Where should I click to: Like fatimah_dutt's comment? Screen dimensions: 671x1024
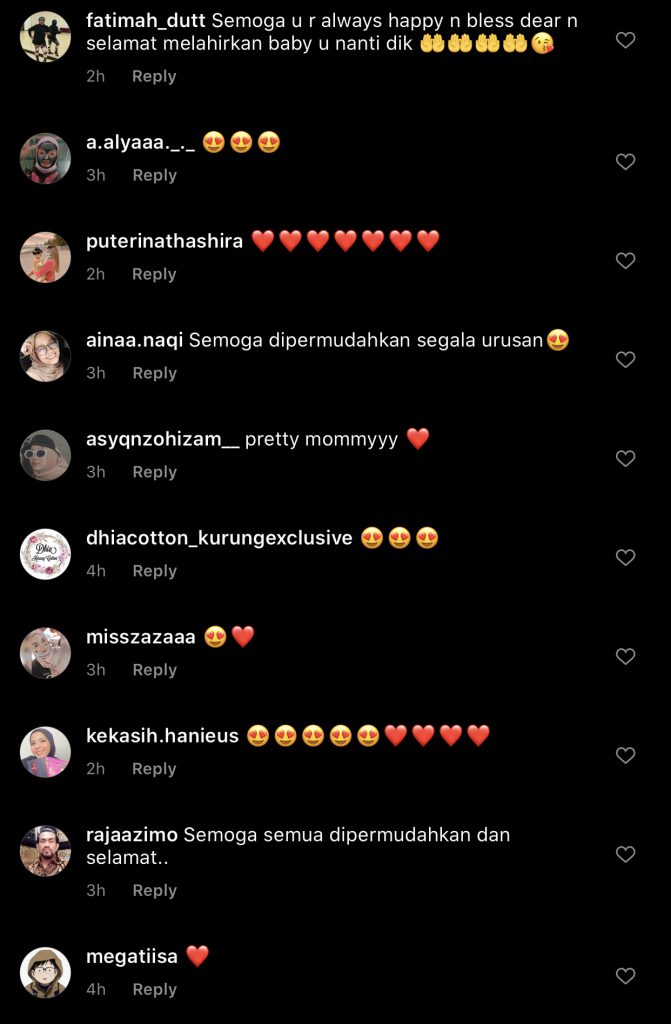pyautogui.click(x=625, y=40)
